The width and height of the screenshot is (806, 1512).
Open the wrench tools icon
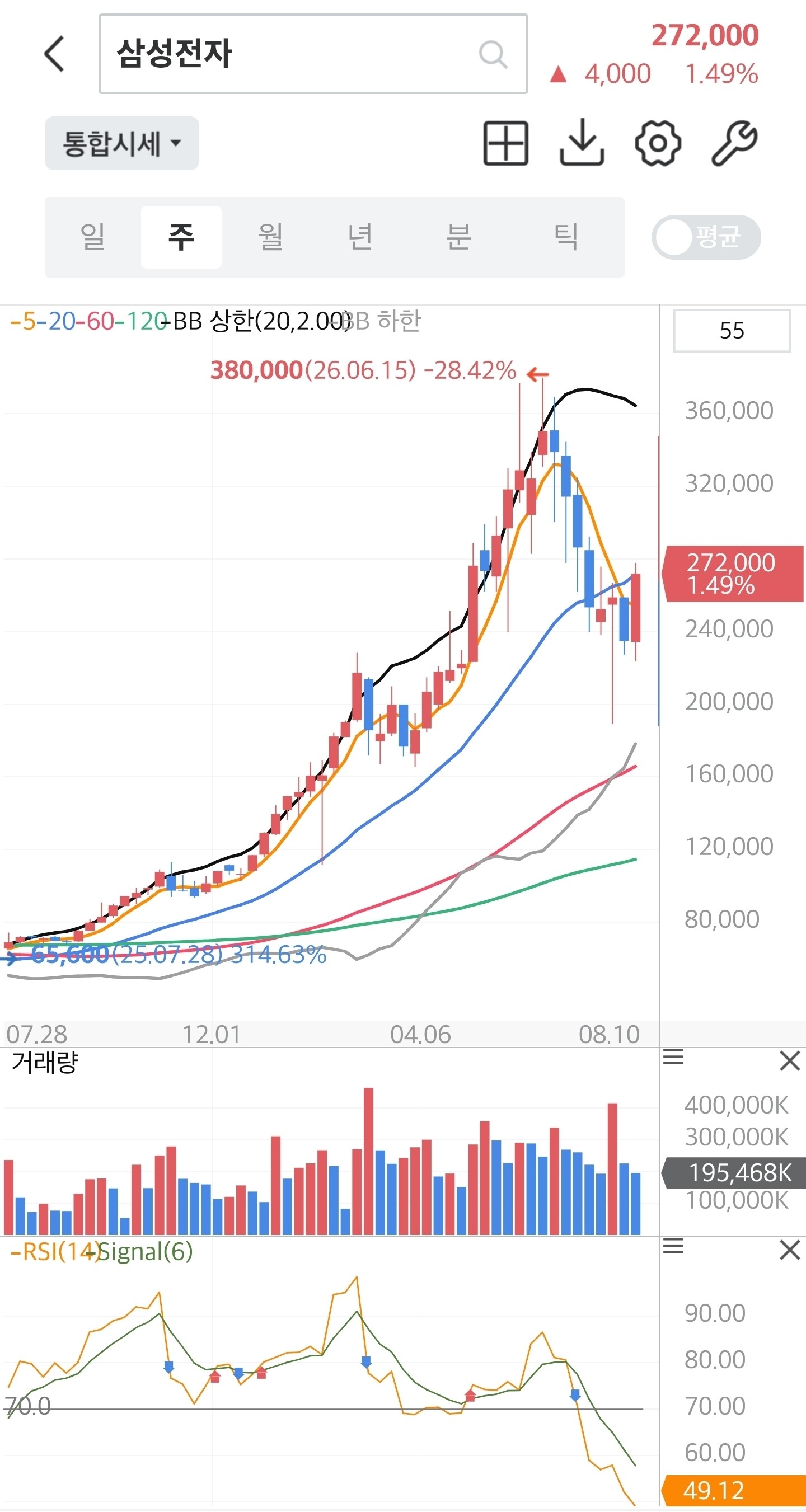point(734,143)
